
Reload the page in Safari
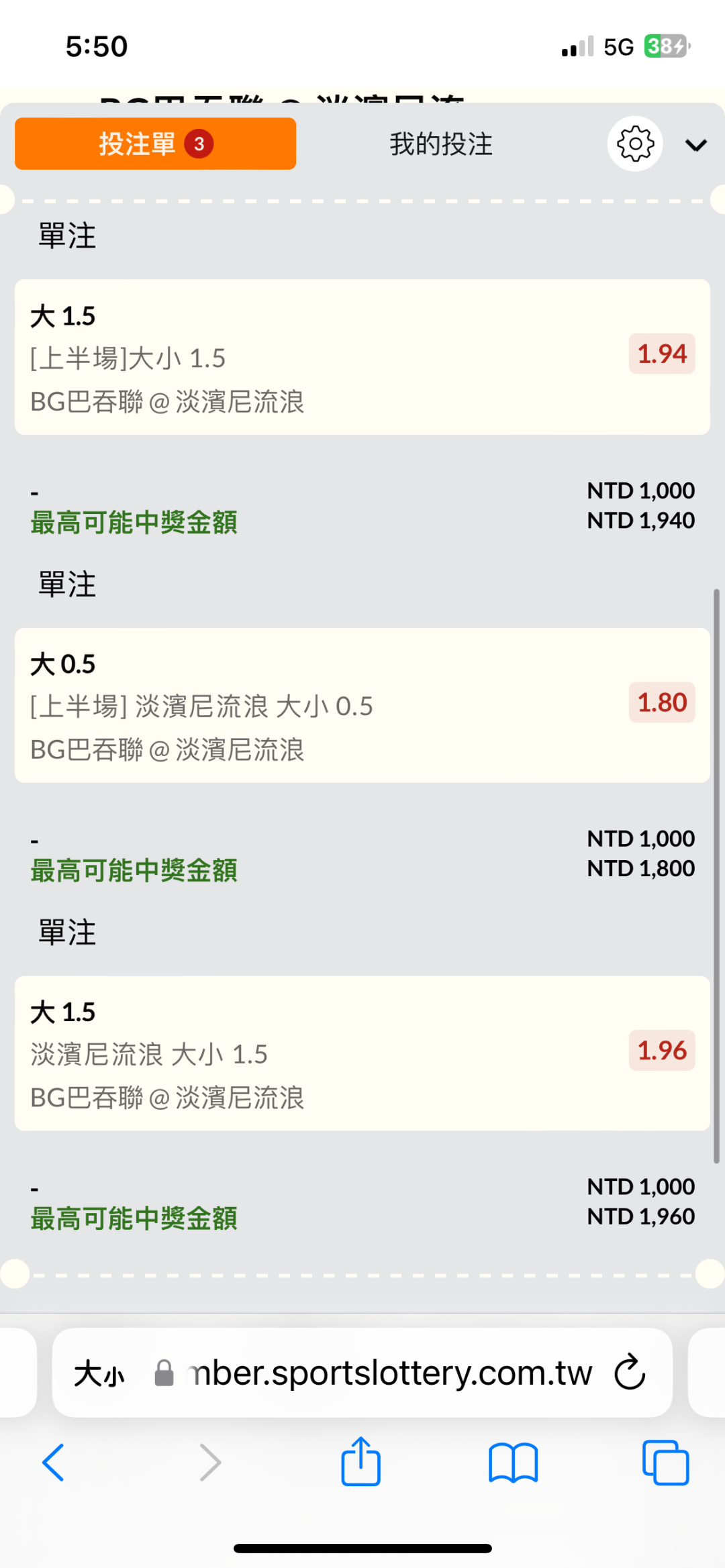click(x=630, y=1373)
